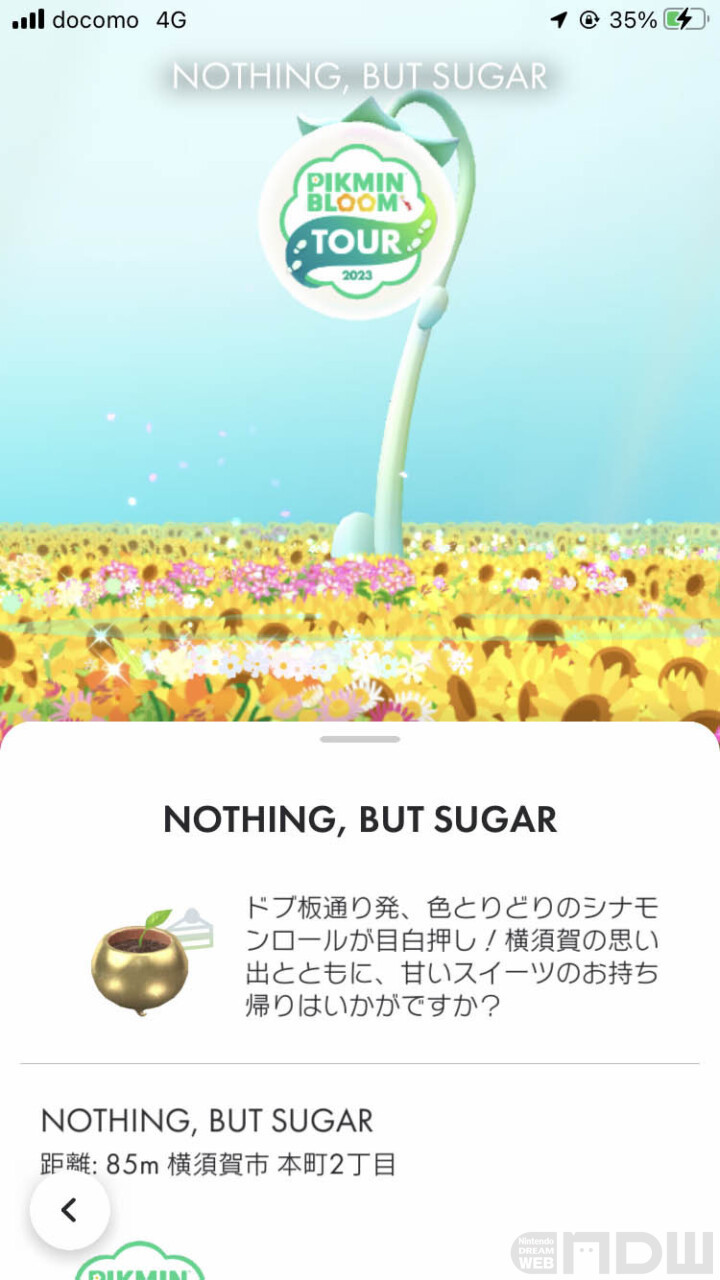Tap the sheet drag handle
720x1280 pixels.
[360, 739]
